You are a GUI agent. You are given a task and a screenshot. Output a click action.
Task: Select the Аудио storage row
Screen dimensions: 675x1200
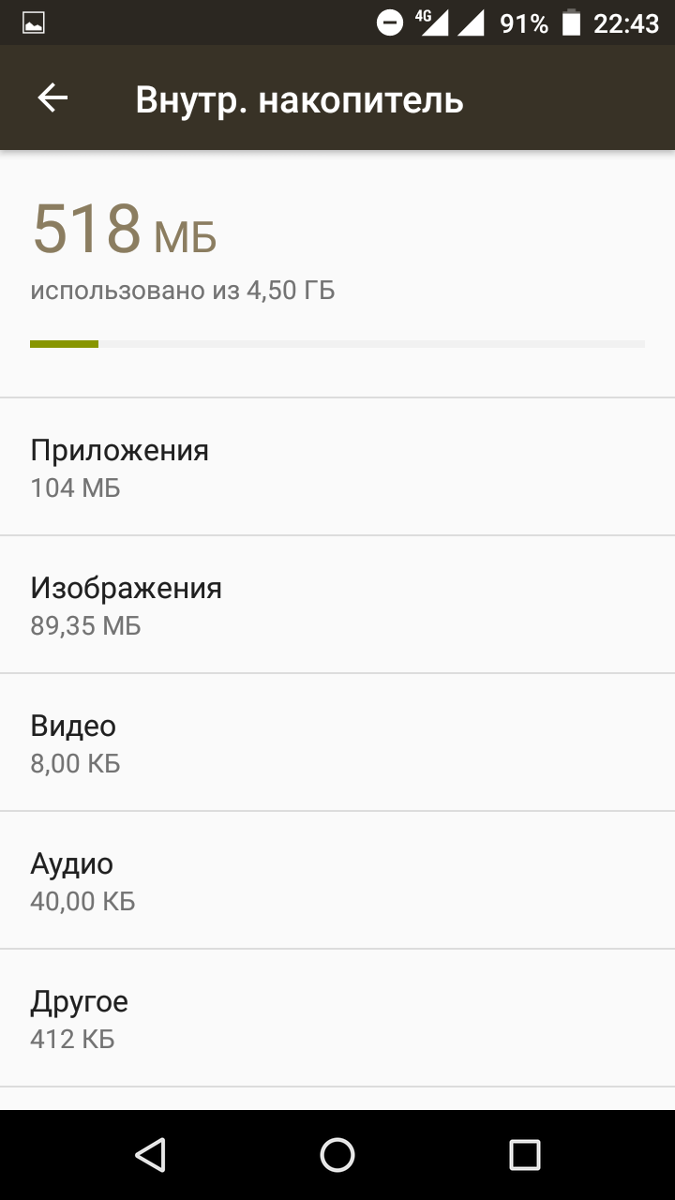pyautogui.click(x=337, y=881)
